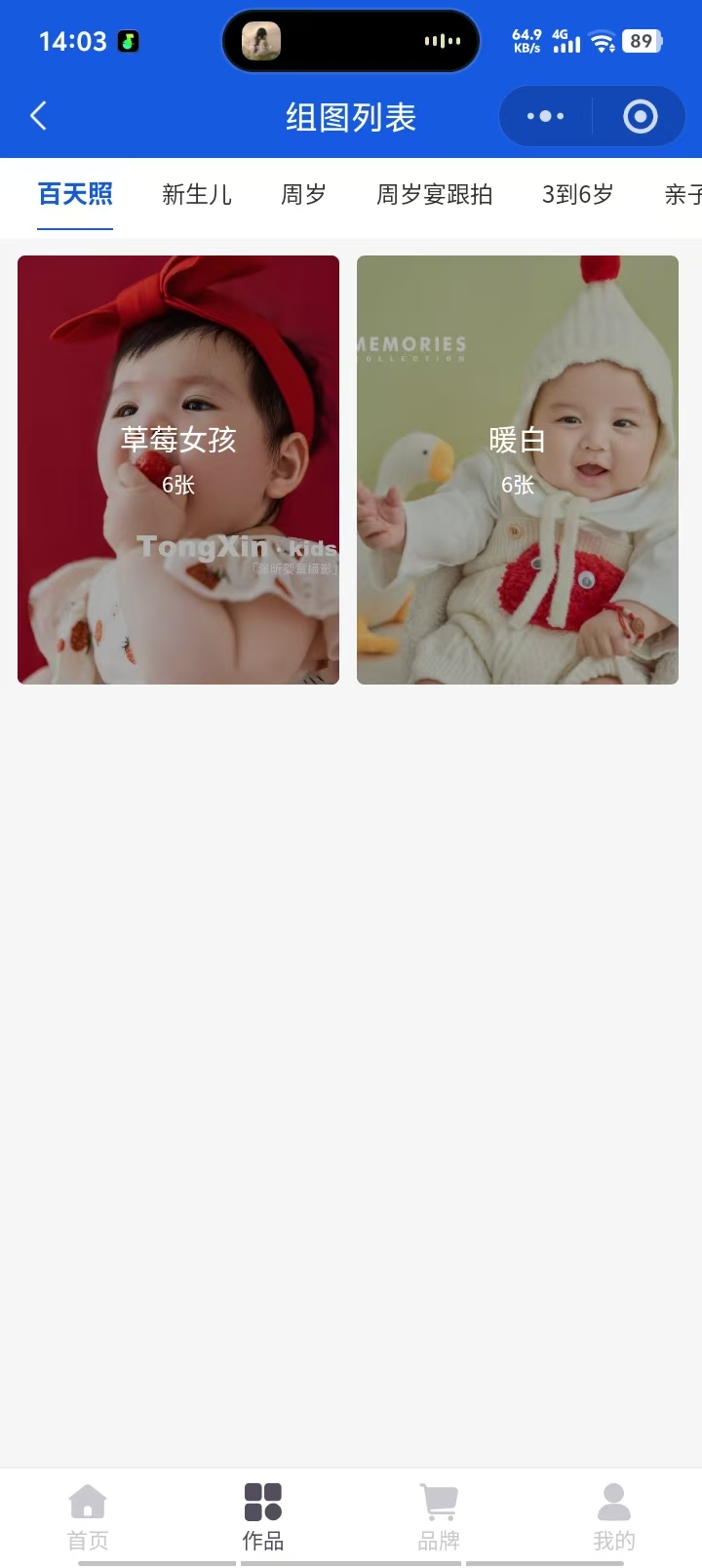Switch to the 周岁宴跟拍 tab
The width and height of the screenshot is (702, 1568).
click(x=434, y=195)
